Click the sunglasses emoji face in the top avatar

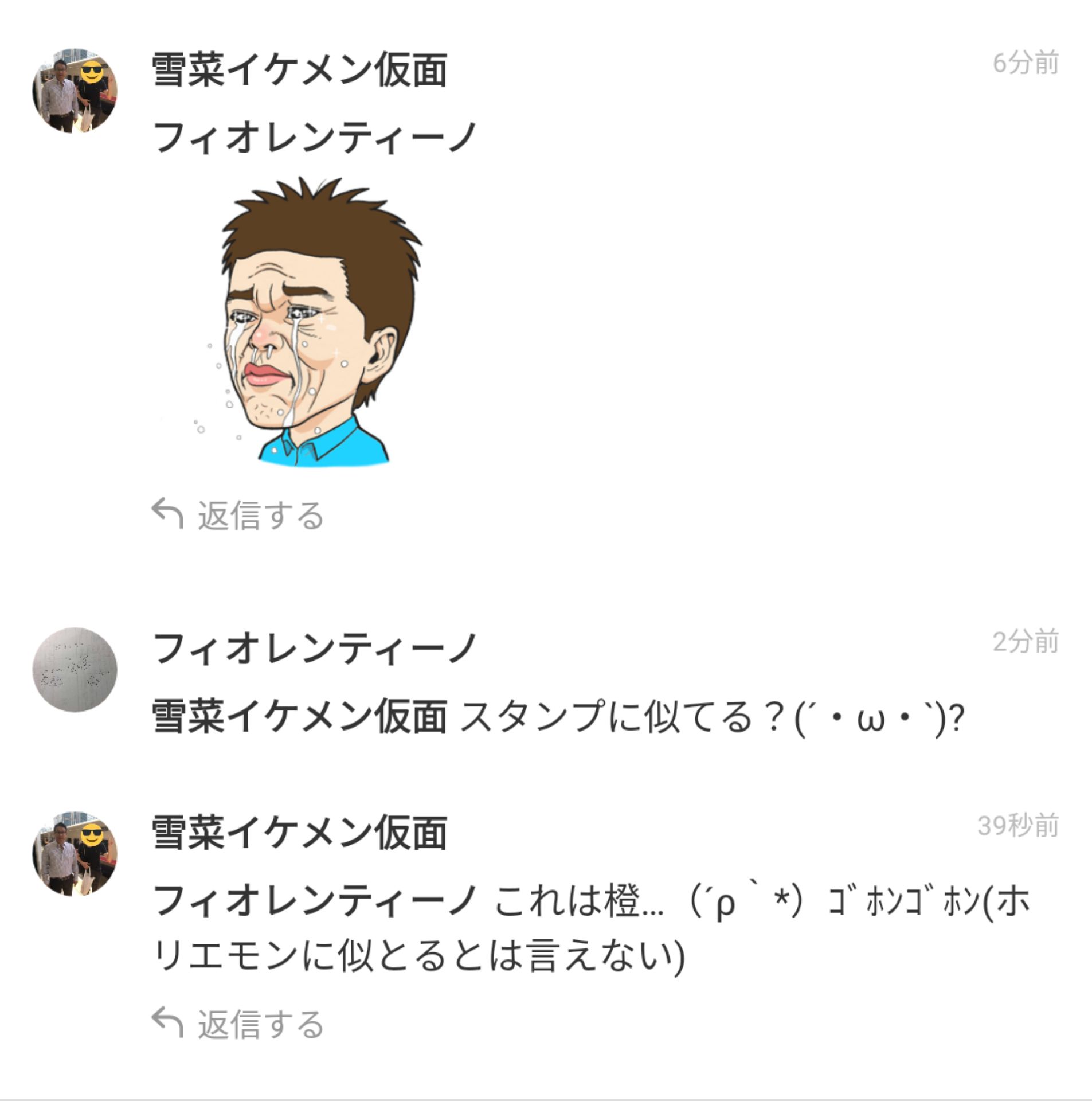click(x=92, y=69)
